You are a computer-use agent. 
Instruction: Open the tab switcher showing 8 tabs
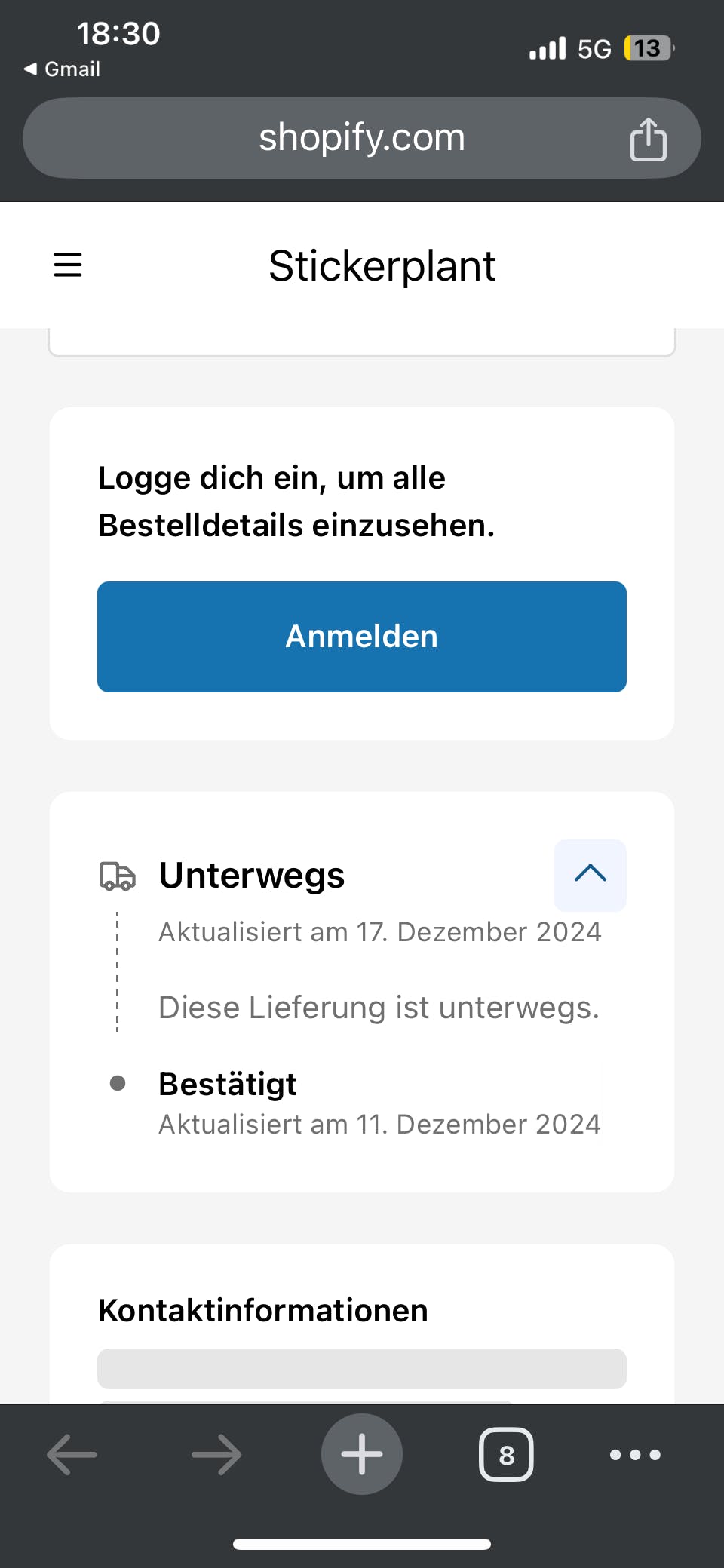[x=506, y=1454]
